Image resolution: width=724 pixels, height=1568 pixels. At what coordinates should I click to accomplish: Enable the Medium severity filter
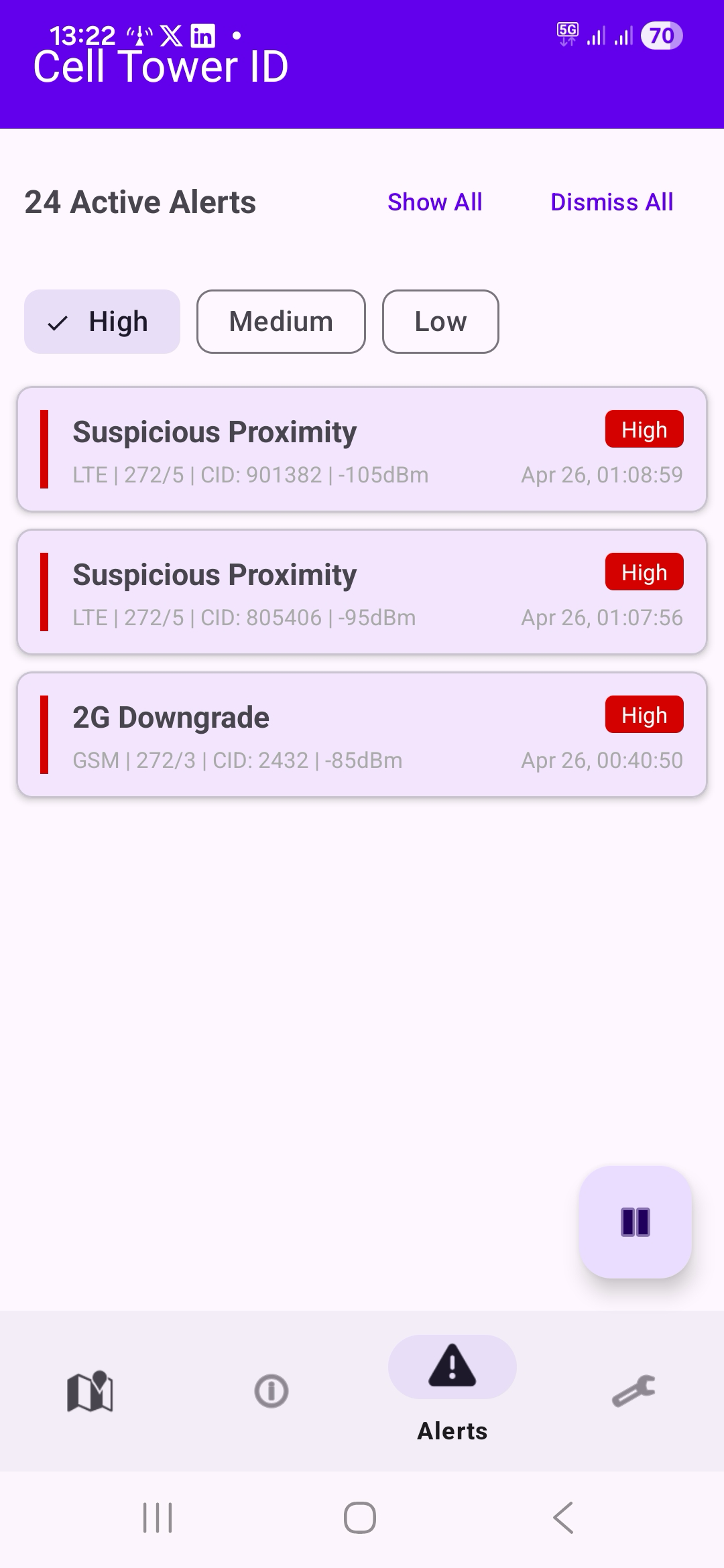click(281, 322)
